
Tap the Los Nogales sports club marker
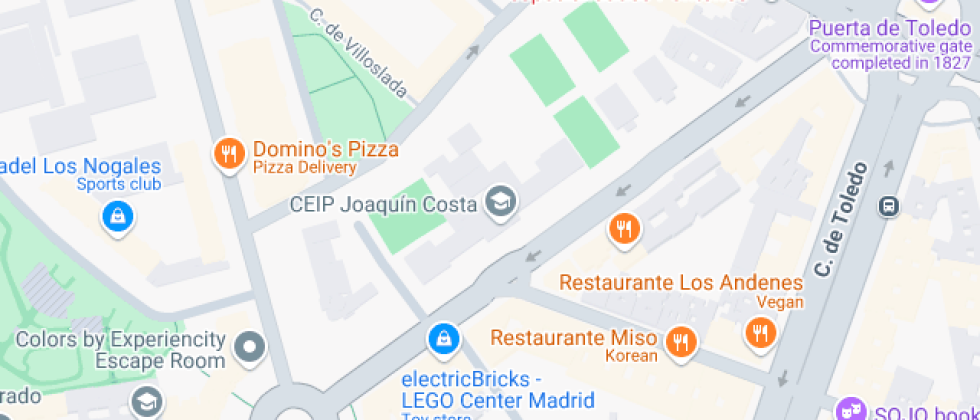[x=118, y=215]
